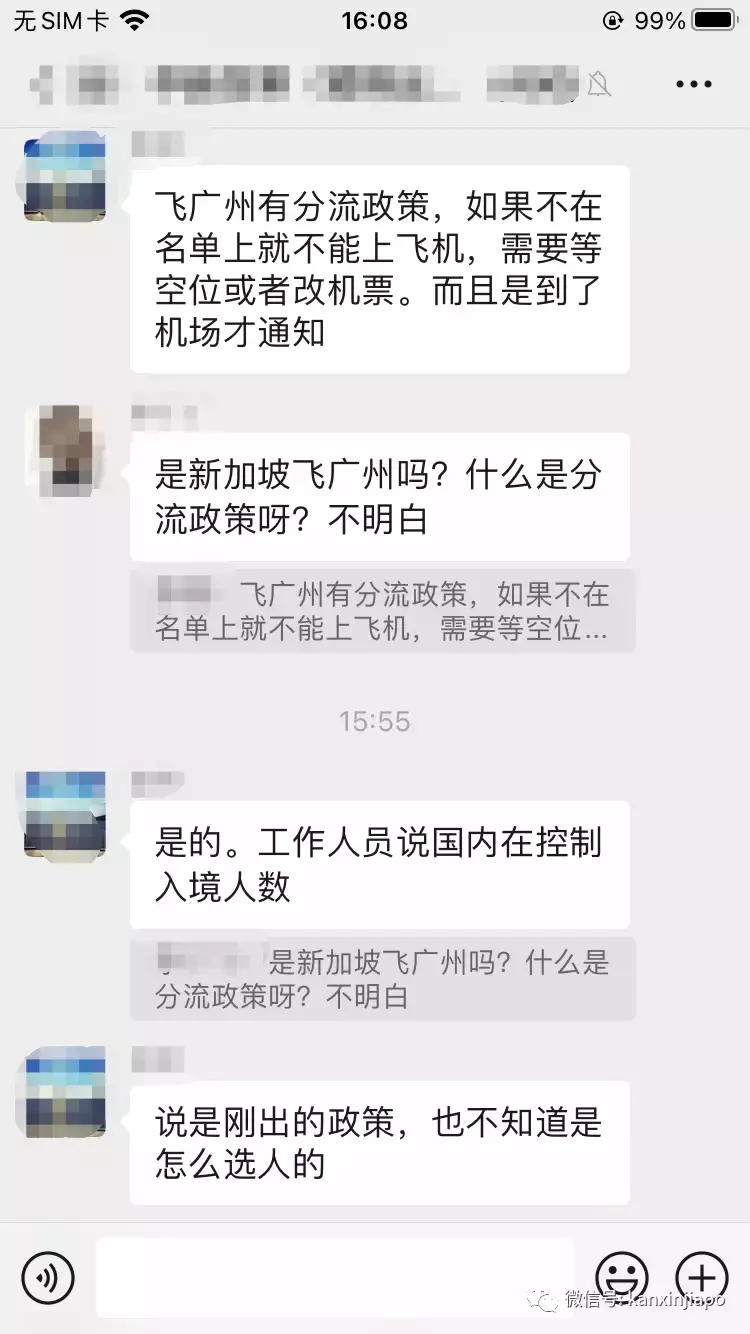Viewport: 750px width, 1334px height.
Task: Tap the second sender's avatar
Action: tap(63, 449)
